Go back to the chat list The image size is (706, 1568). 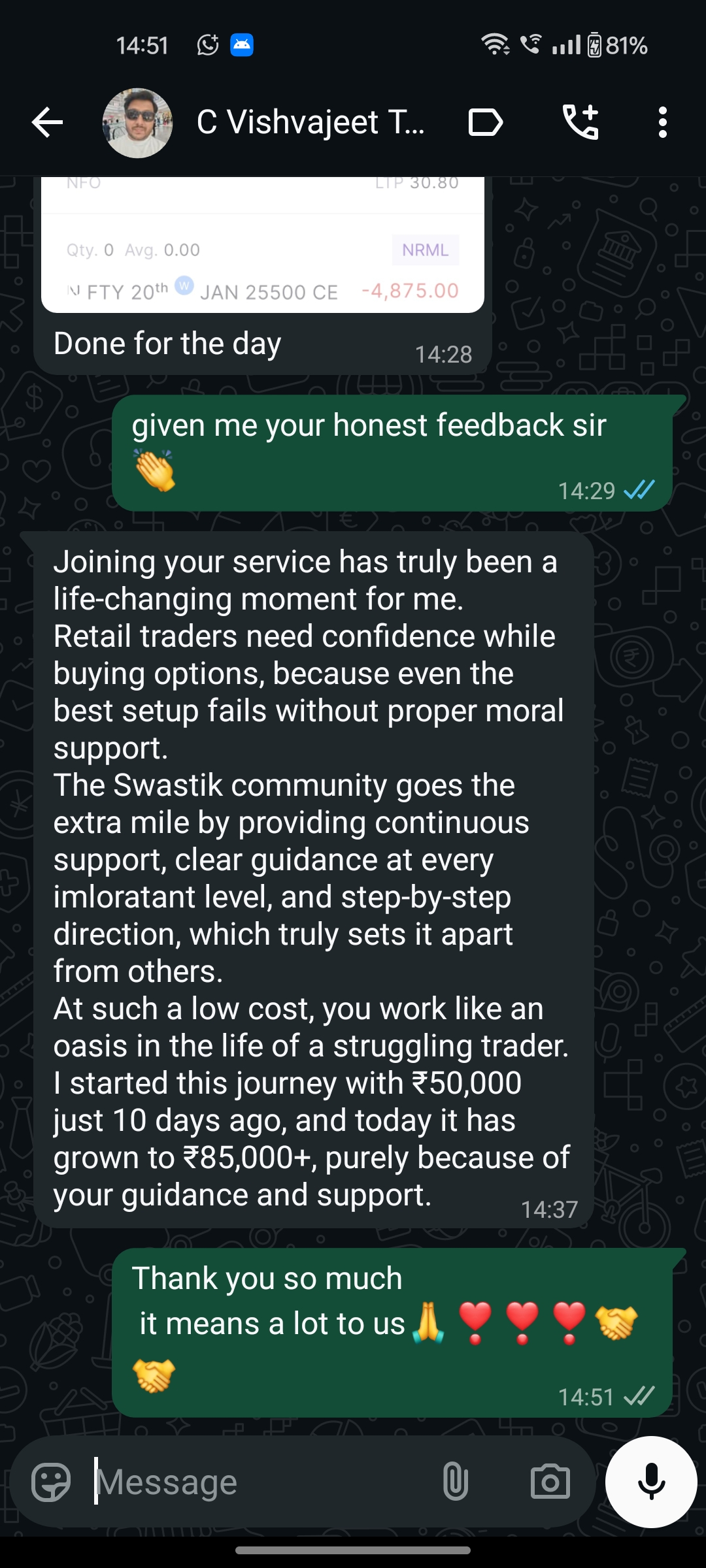(47, 123)
